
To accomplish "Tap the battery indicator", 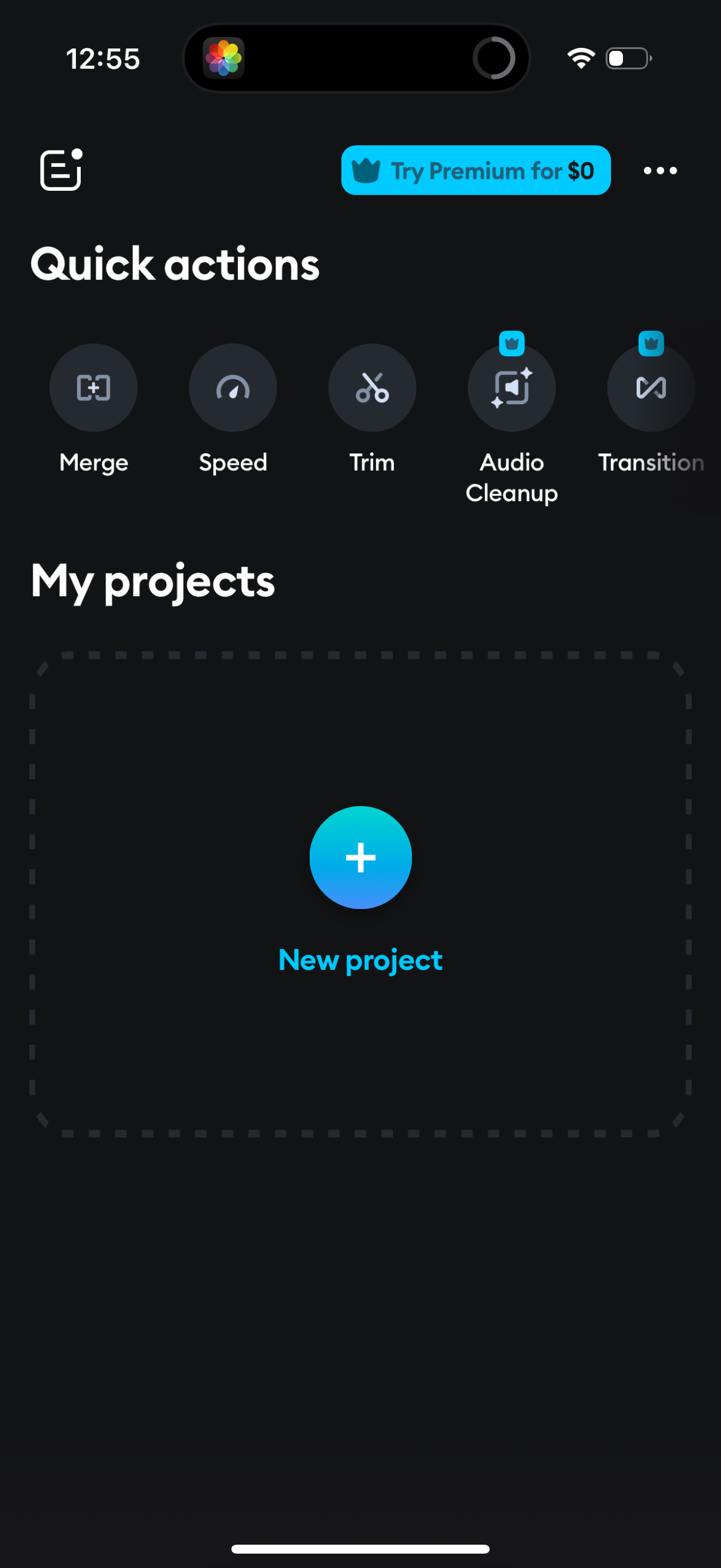I will coord(628,57).
